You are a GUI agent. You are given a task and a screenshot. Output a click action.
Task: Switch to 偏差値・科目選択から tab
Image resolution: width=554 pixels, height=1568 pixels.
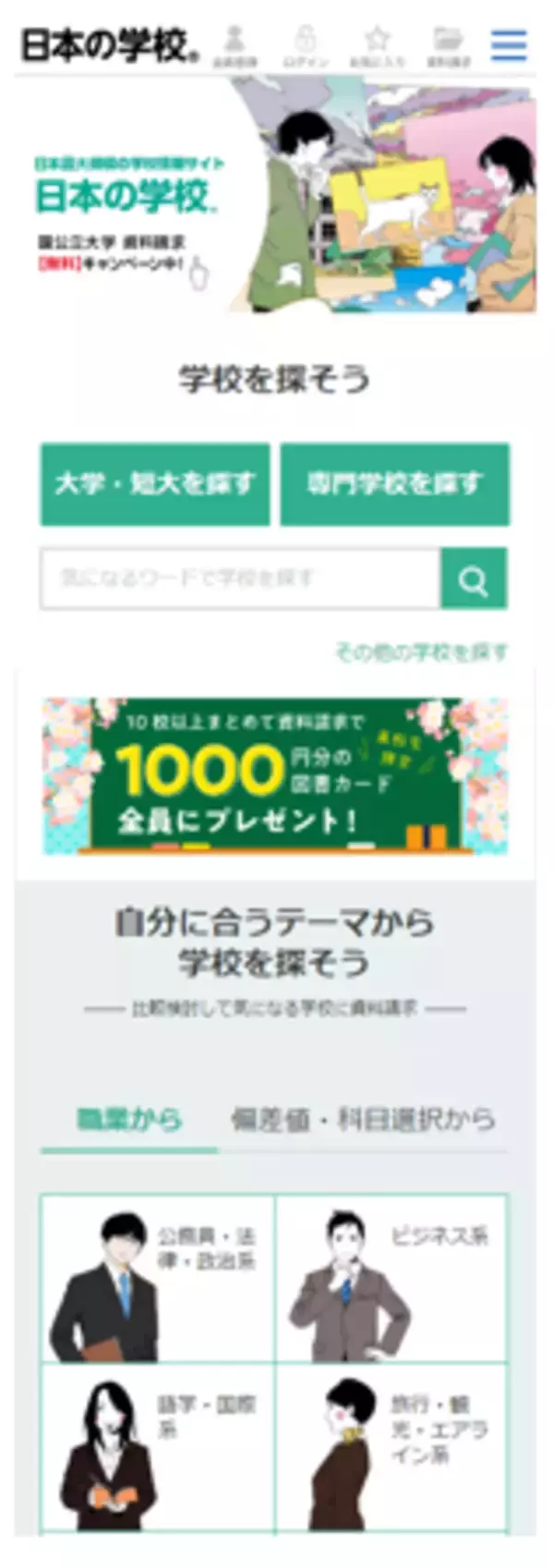(363, 1120)
